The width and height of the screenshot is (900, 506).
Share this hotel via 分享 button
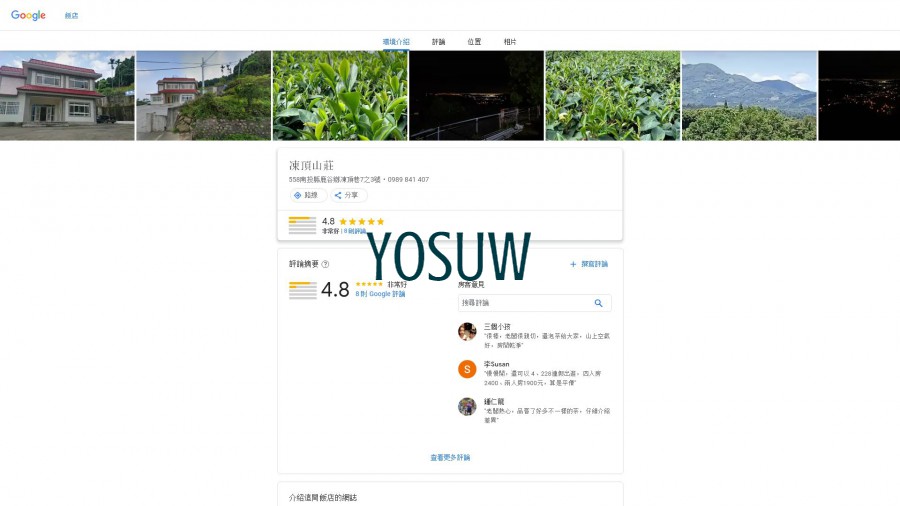(349, 195)
